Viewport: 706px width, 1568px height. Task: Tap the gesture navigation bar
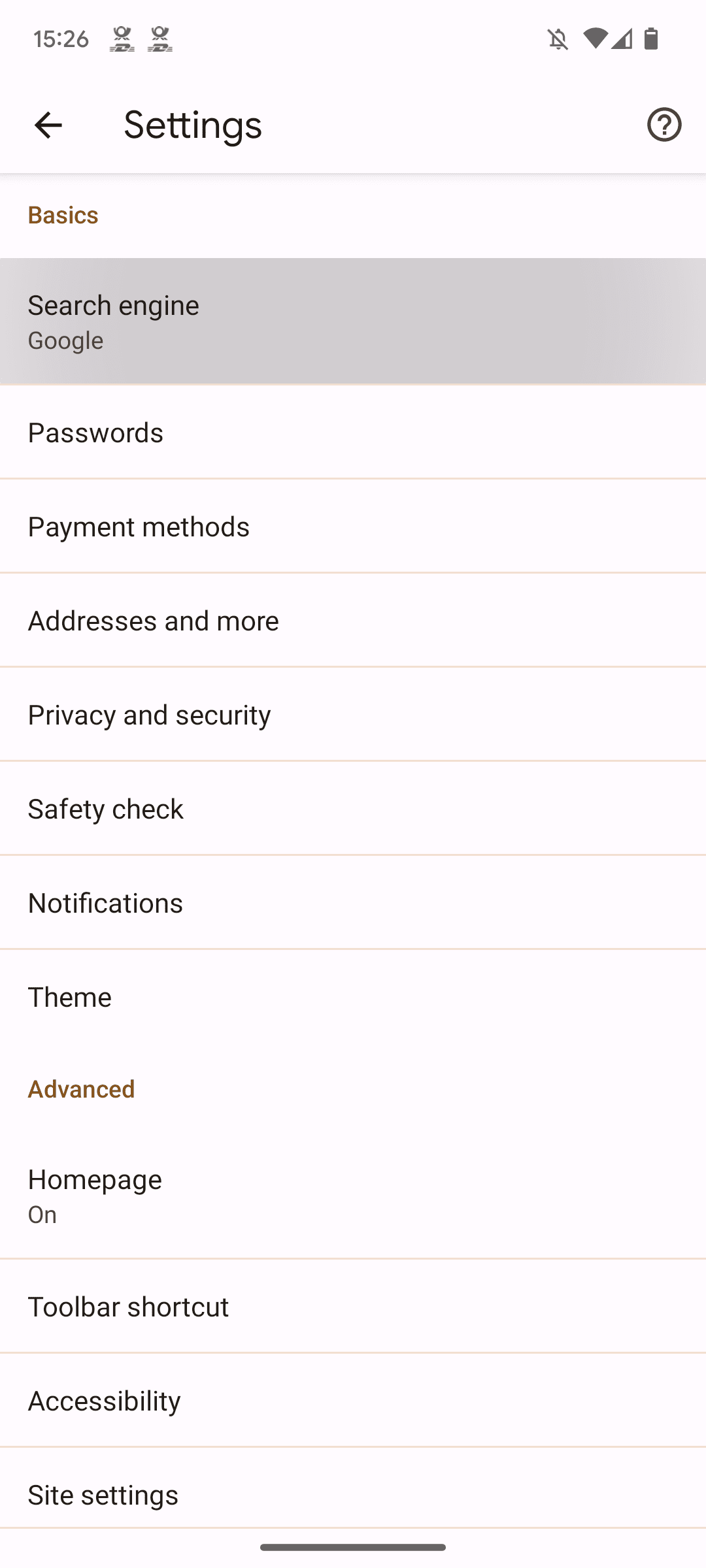[x=353, y=1546]
